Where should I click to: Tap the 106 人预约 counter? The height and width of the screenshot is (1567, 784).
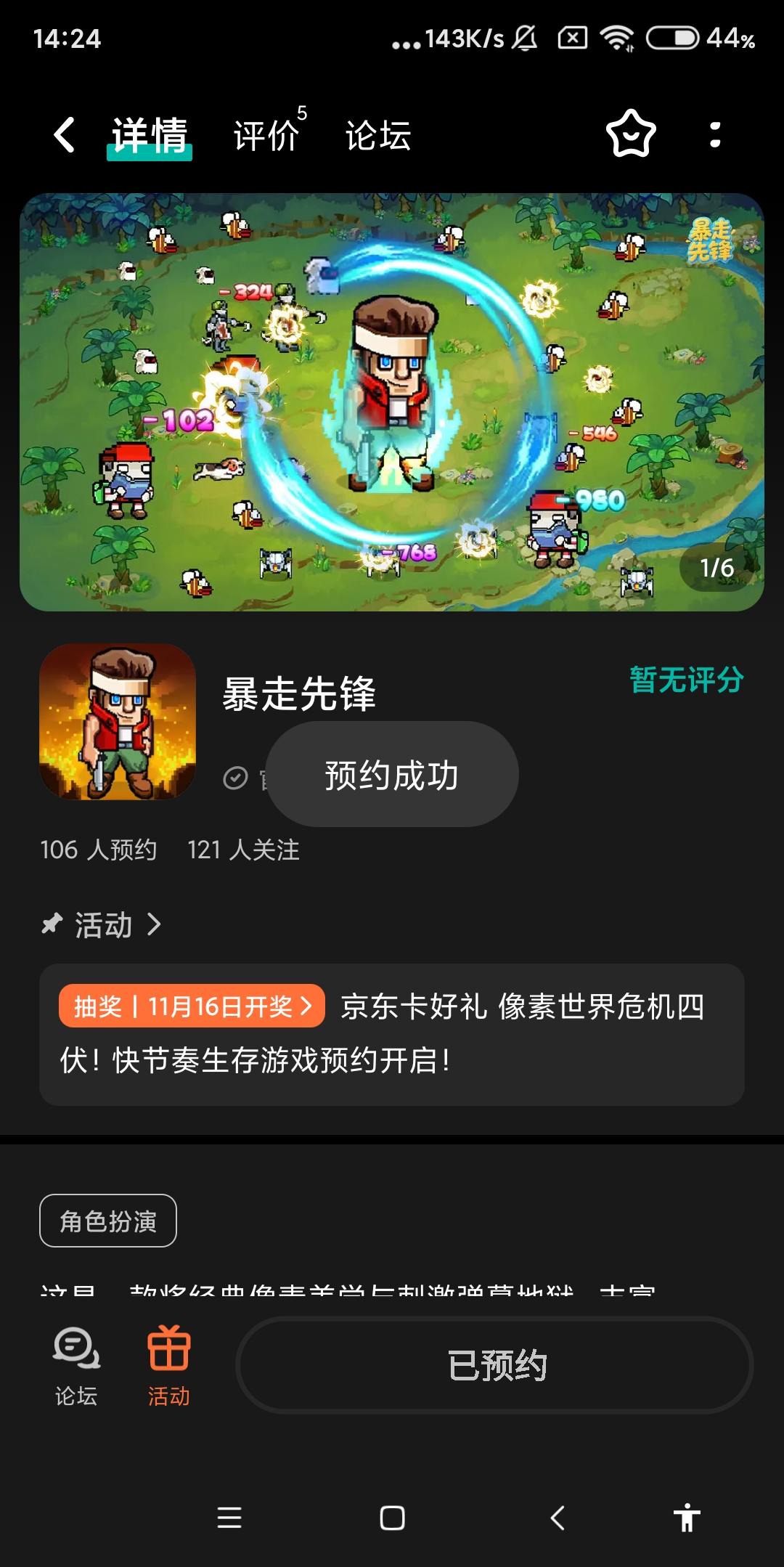97,850
